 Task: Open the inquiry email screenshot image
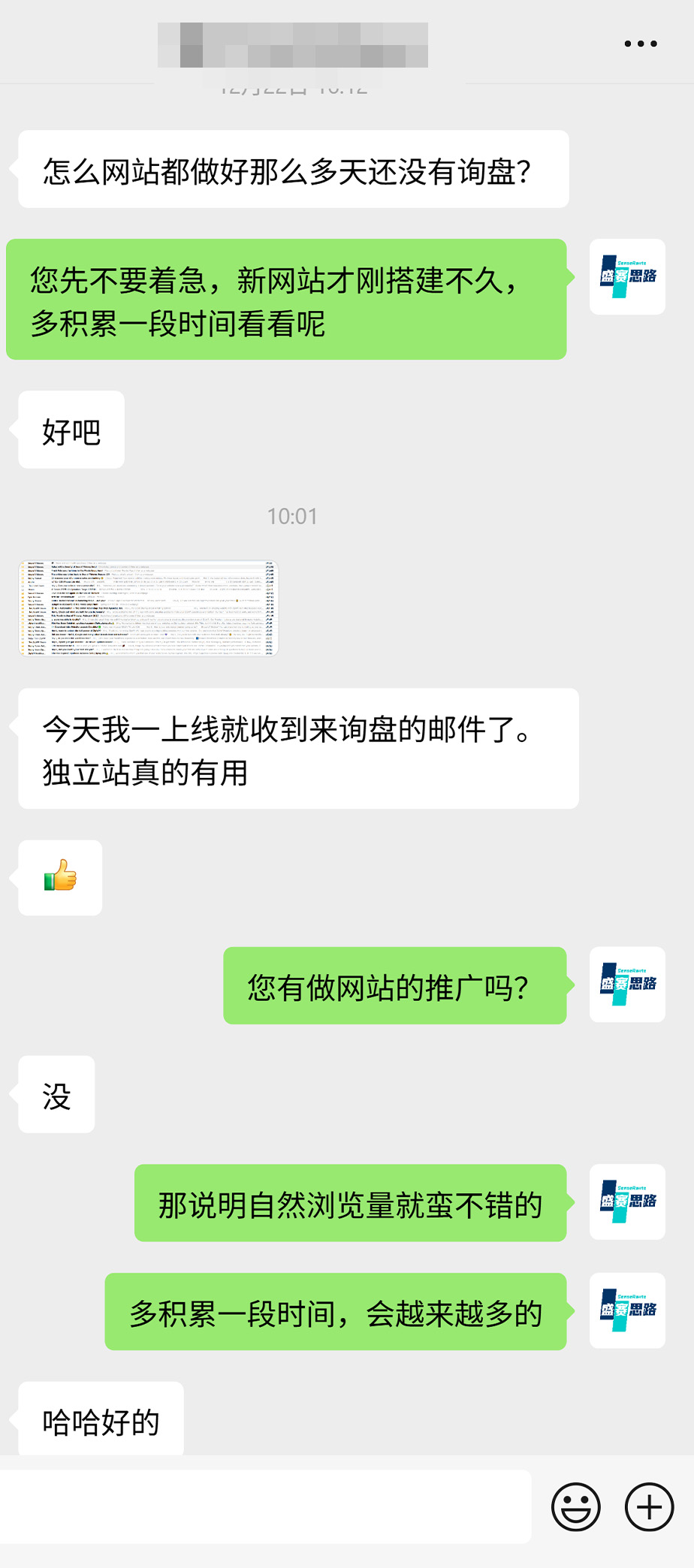coord(149,608)
